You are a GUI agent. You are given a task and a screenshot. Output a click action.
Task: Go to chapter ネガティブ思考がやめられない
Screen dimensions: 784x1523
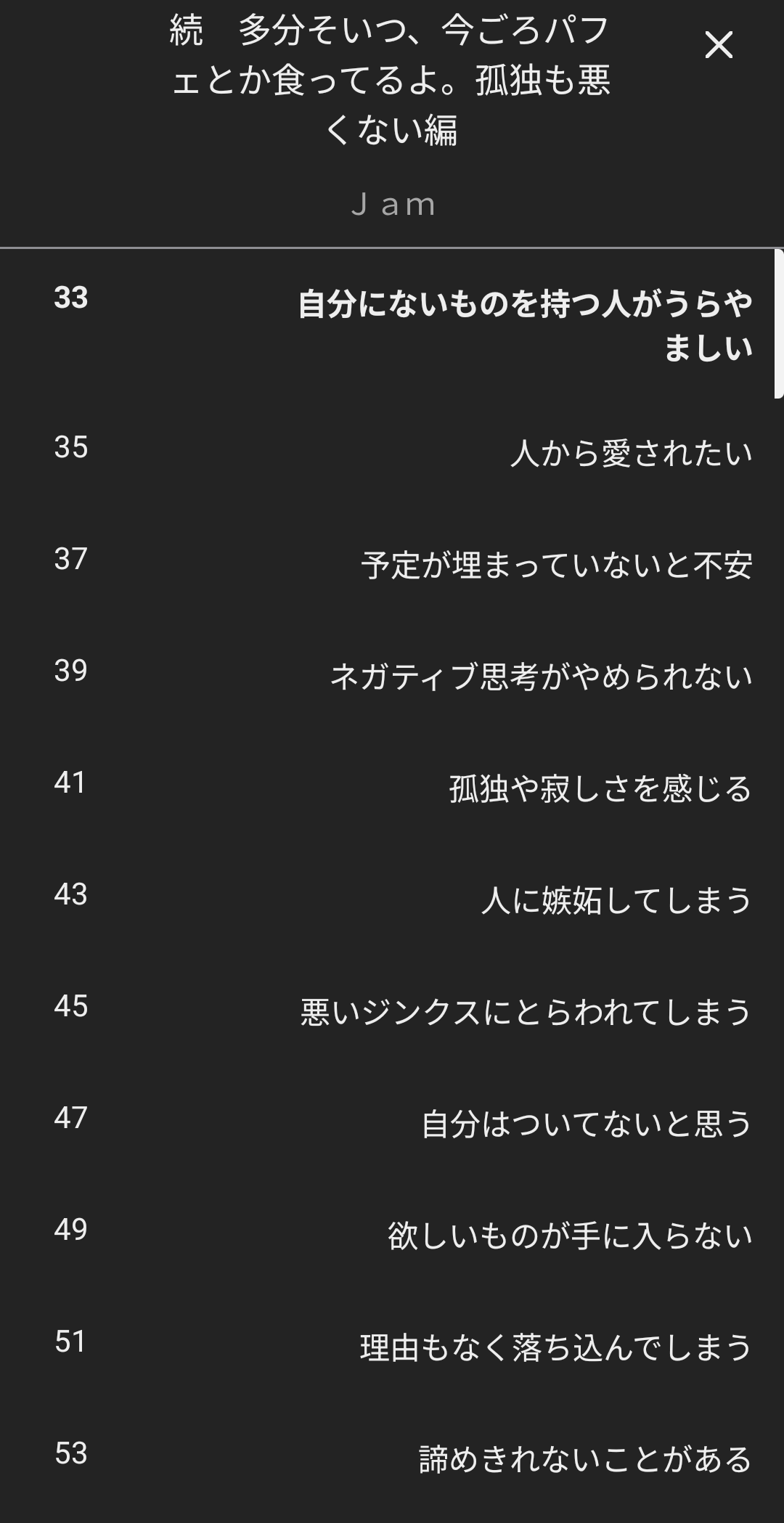[x=541, y=677]
